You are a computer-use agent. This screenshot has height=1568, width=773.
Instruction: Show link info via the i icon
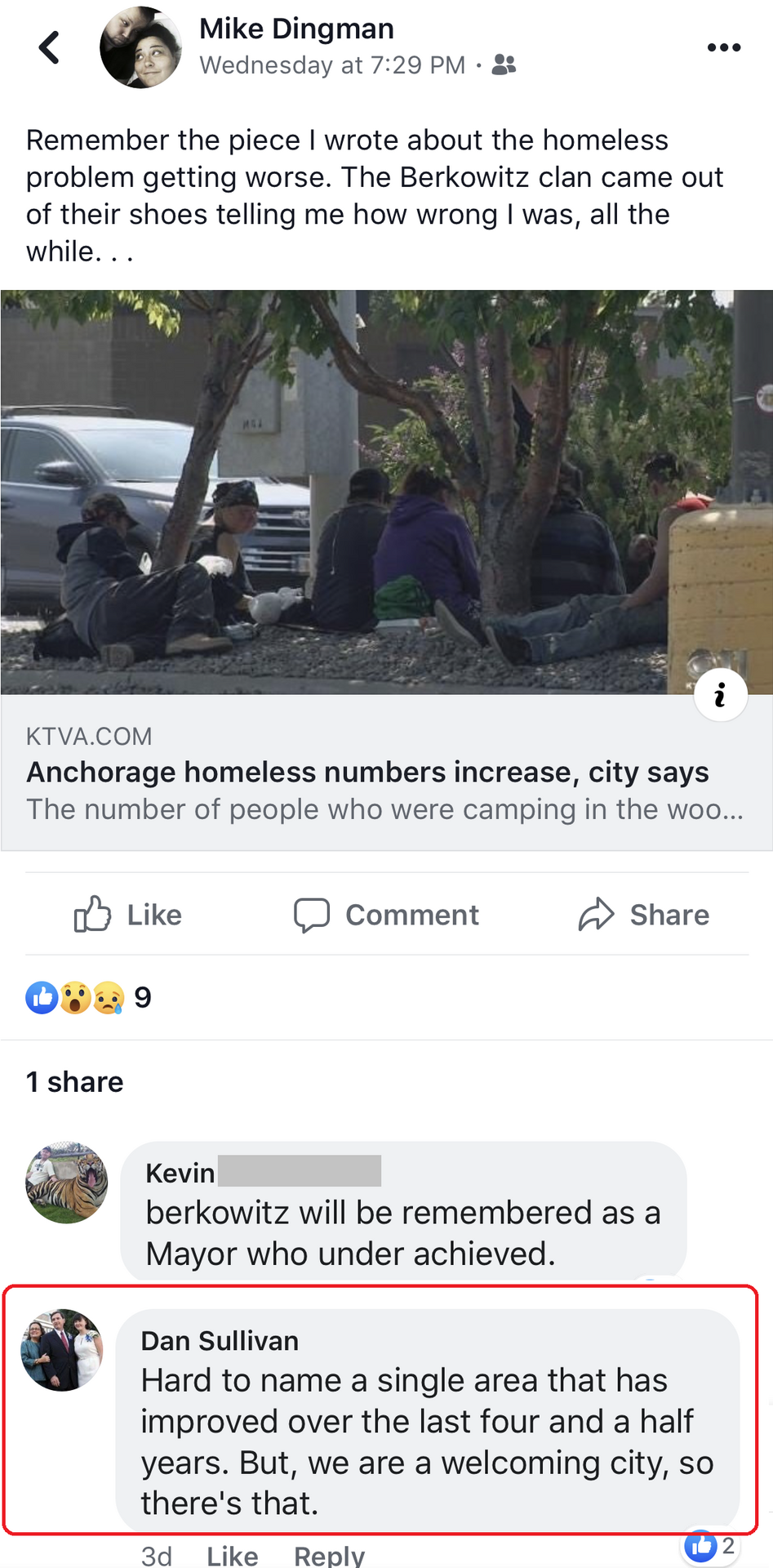click(720, 696)
